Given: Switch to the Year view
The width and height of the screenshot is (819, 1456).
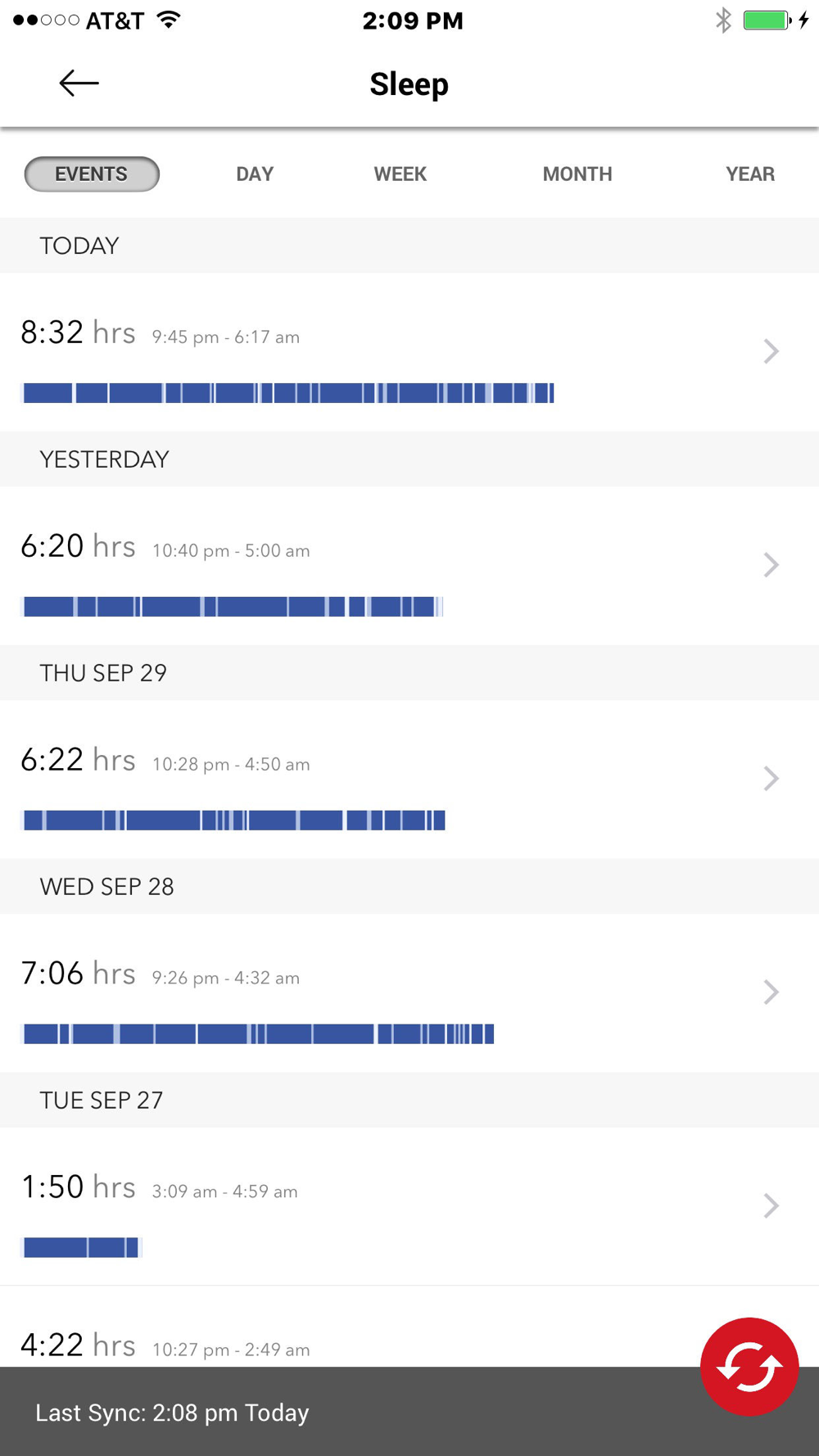Looking at the screenshot, I should coord(749,174).
